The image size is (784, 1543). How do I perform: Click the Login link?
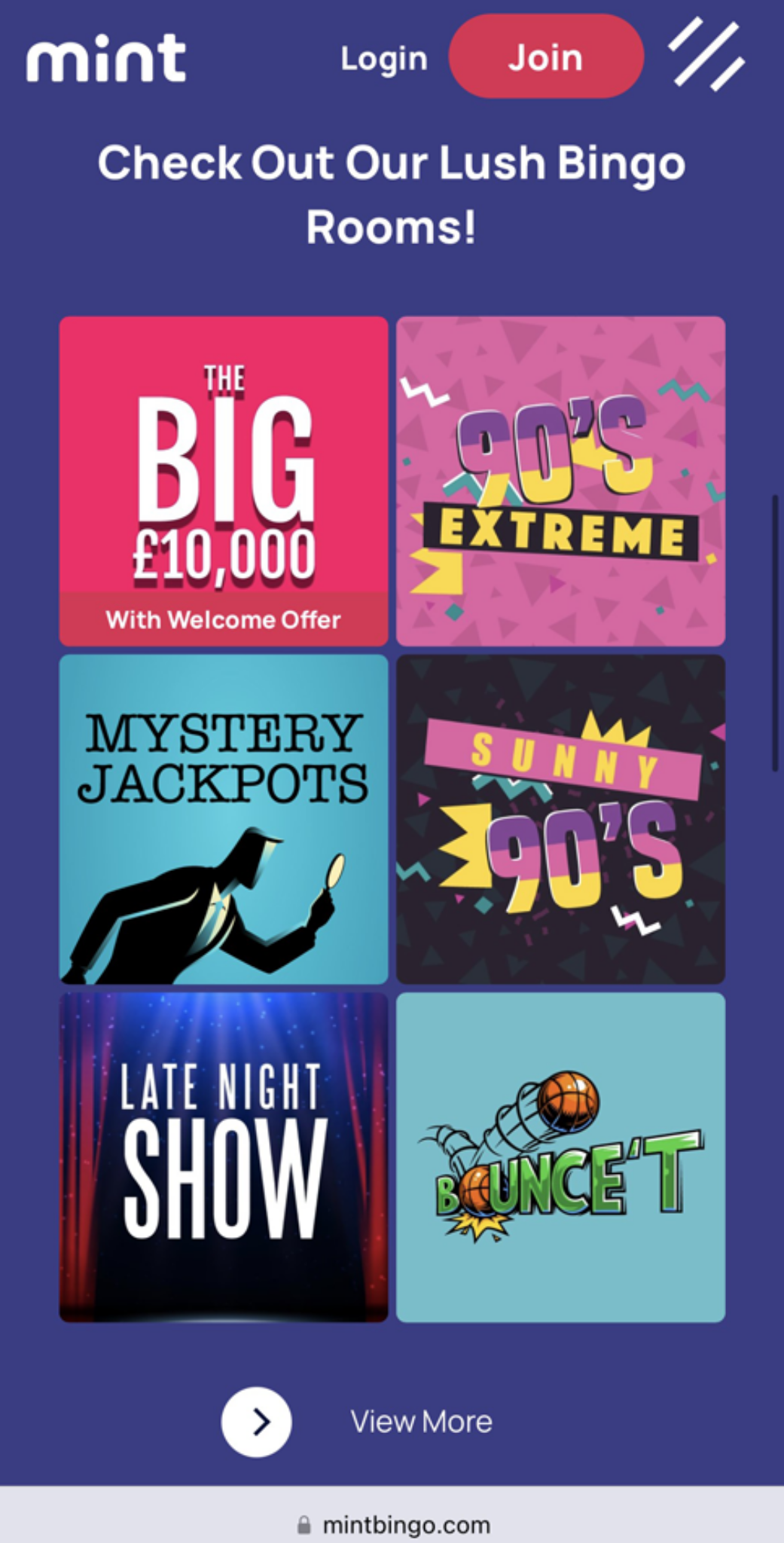pyautogui.click(x=383, y=59)
